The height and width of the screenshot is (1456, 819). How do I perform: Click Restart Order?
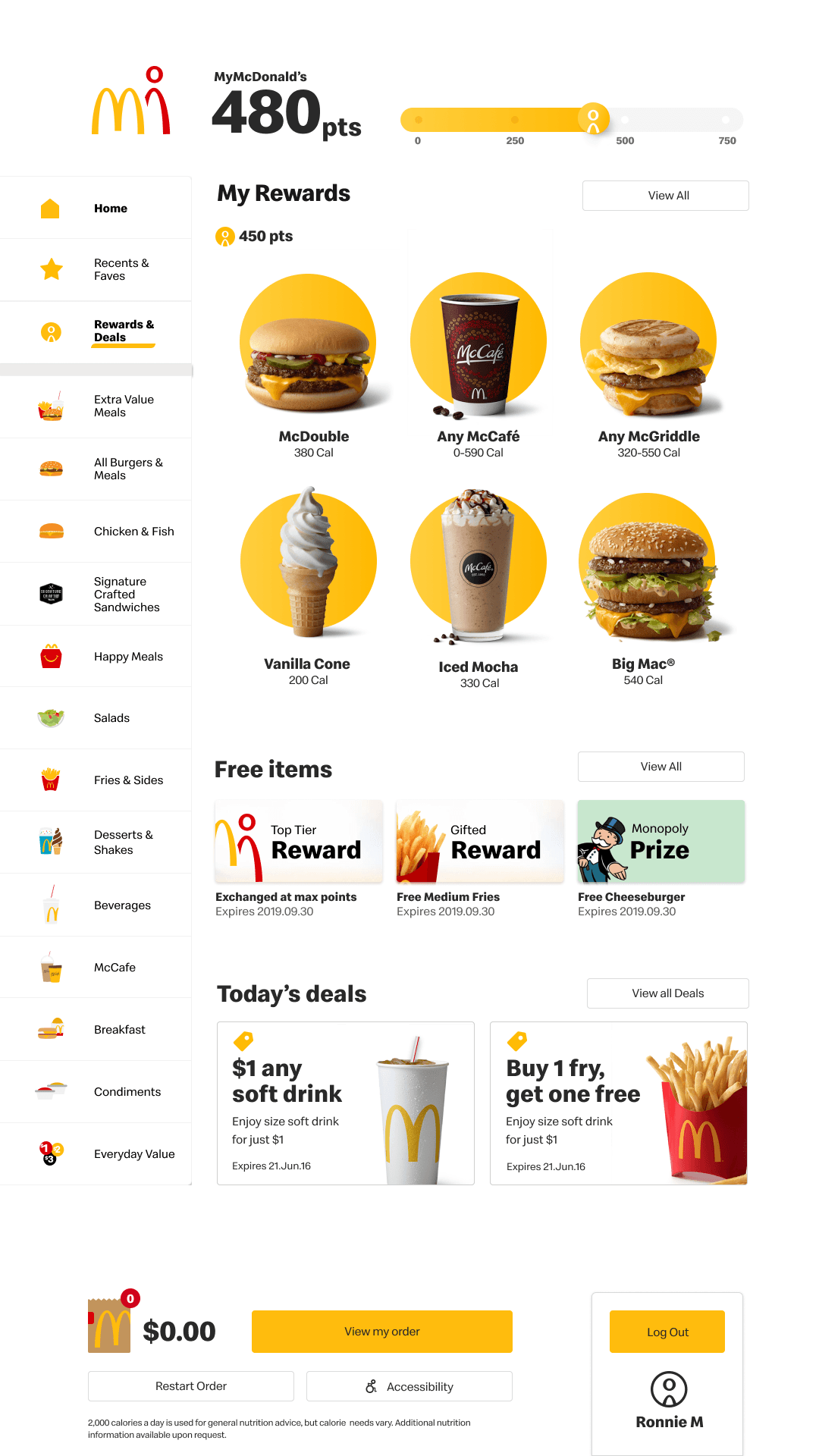tap(190, 1385)
